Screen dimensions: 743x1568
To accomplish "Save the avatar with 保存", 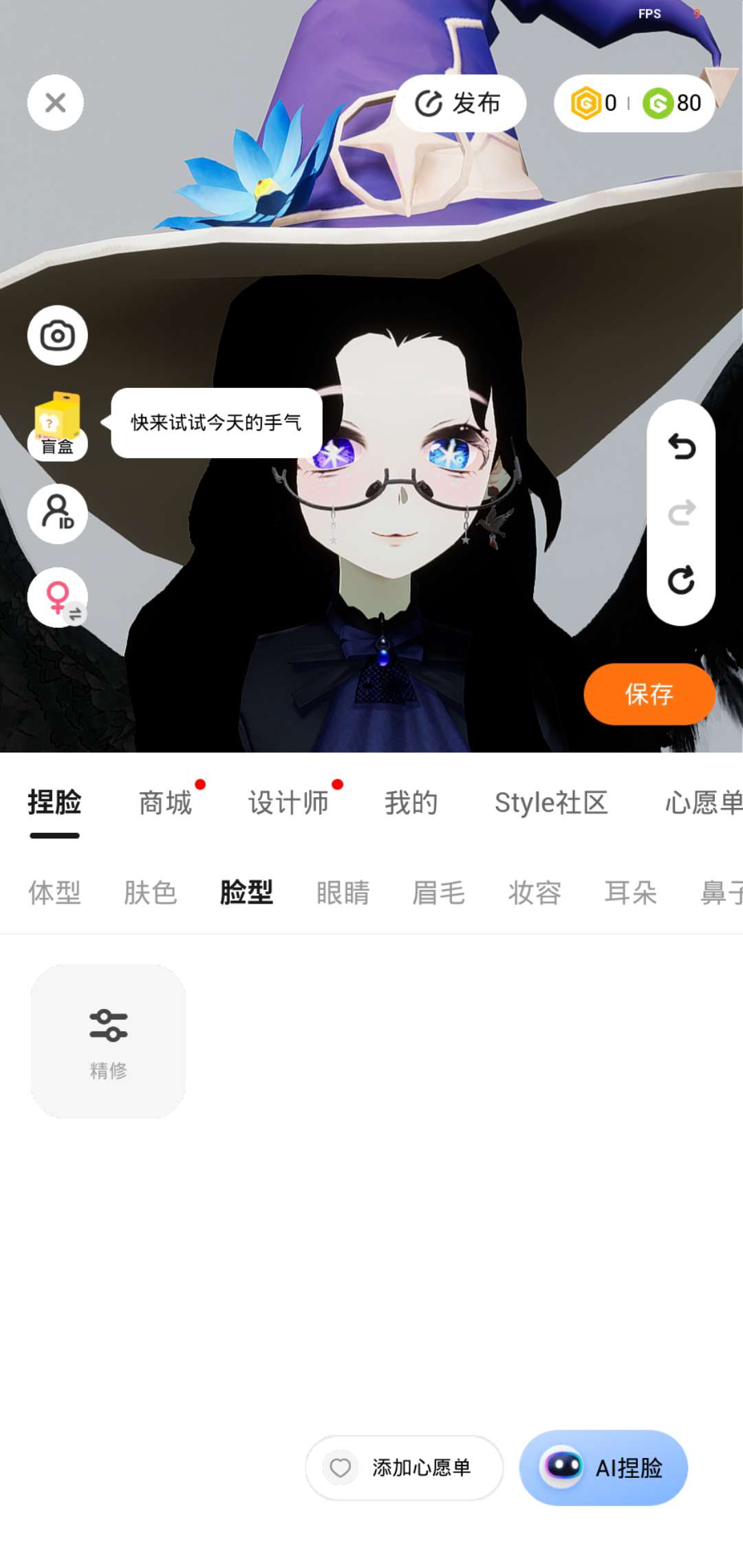I will [x=649, y=694].
